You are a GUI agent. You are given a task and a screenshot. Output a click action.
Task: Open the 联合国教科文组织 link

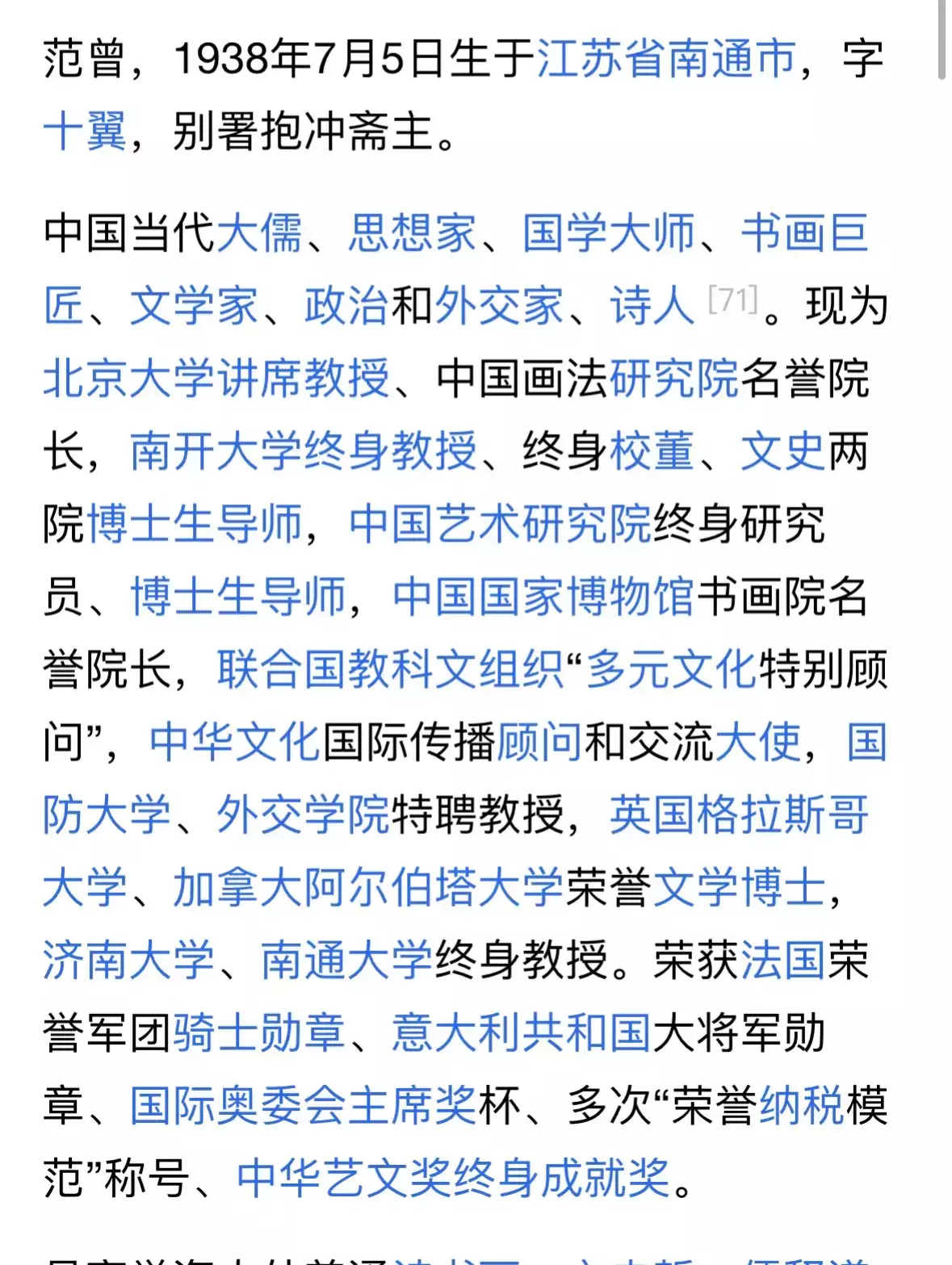391,669
